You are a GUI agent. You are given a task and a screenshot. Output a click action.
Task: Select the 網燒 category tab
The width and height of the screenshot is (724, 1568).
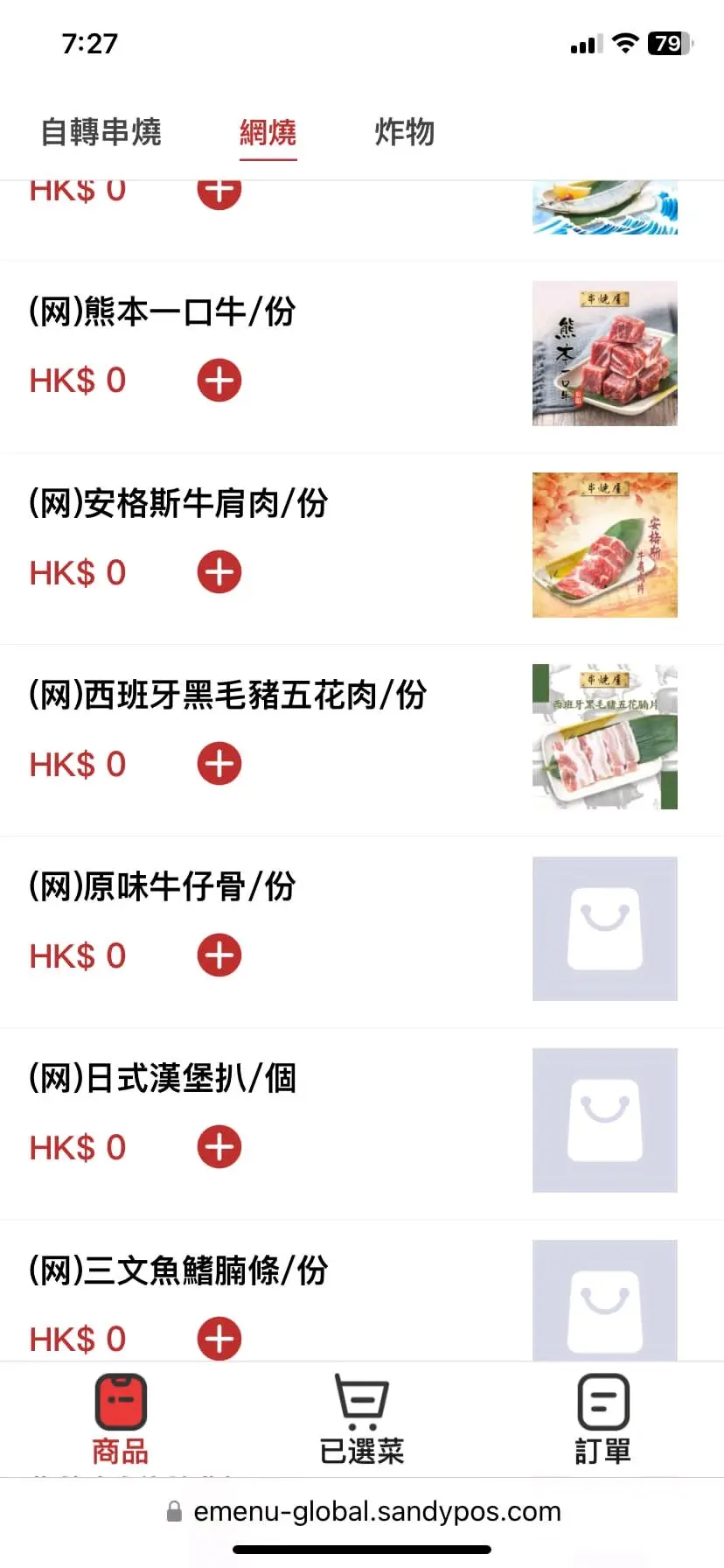tap(268, 132)
